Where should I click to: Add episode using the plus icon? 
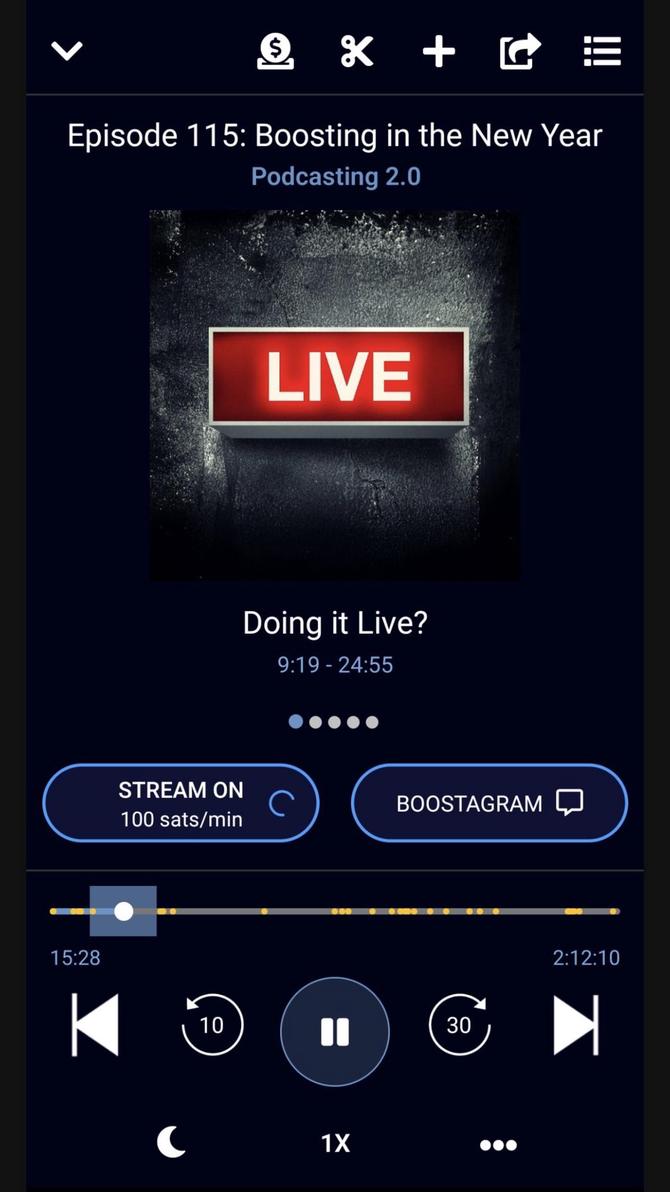pos(439,50)
